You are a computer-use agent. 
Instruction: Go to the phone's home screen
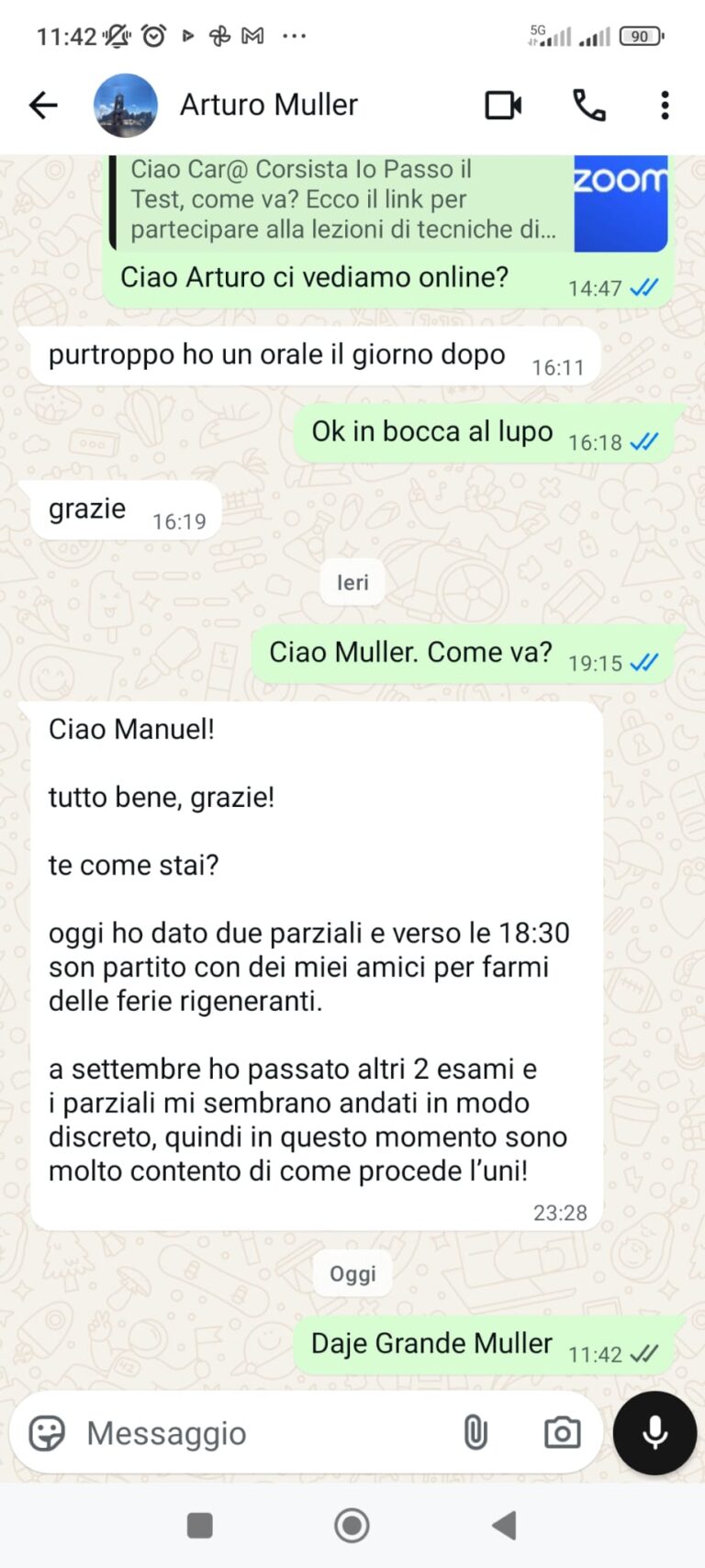click(352, 1526)
